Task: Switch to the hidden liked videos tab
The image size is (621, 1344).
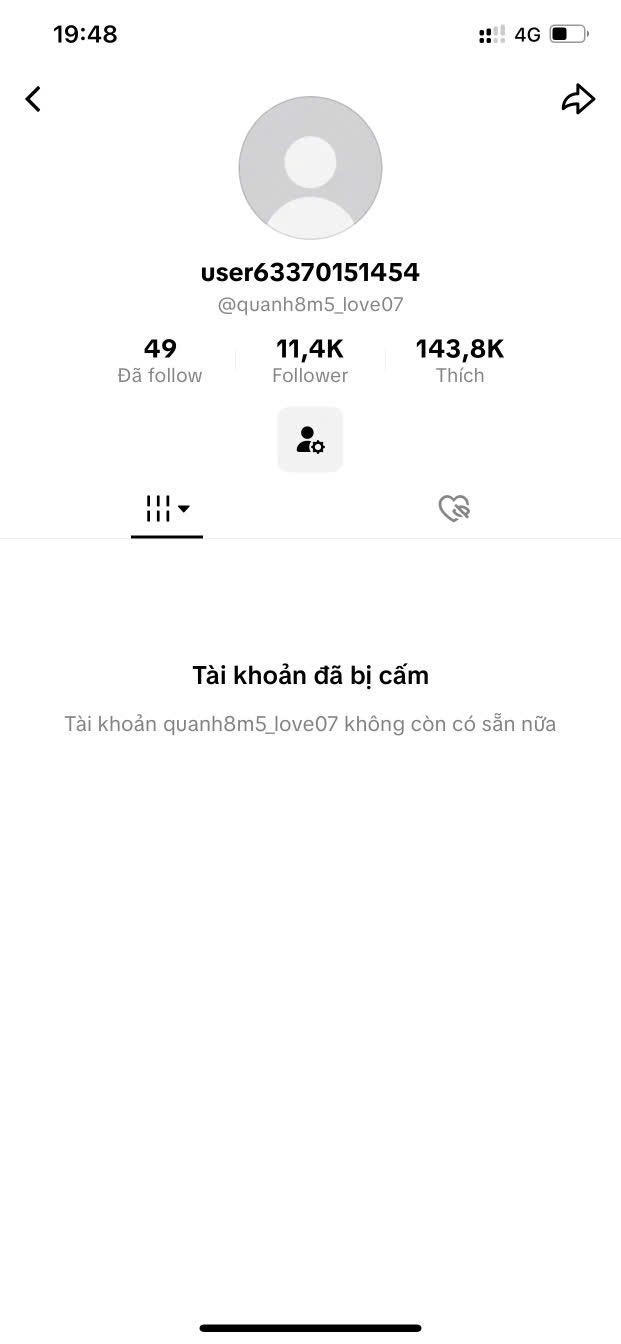Action: pyautogui.click(x=454, y=509)
